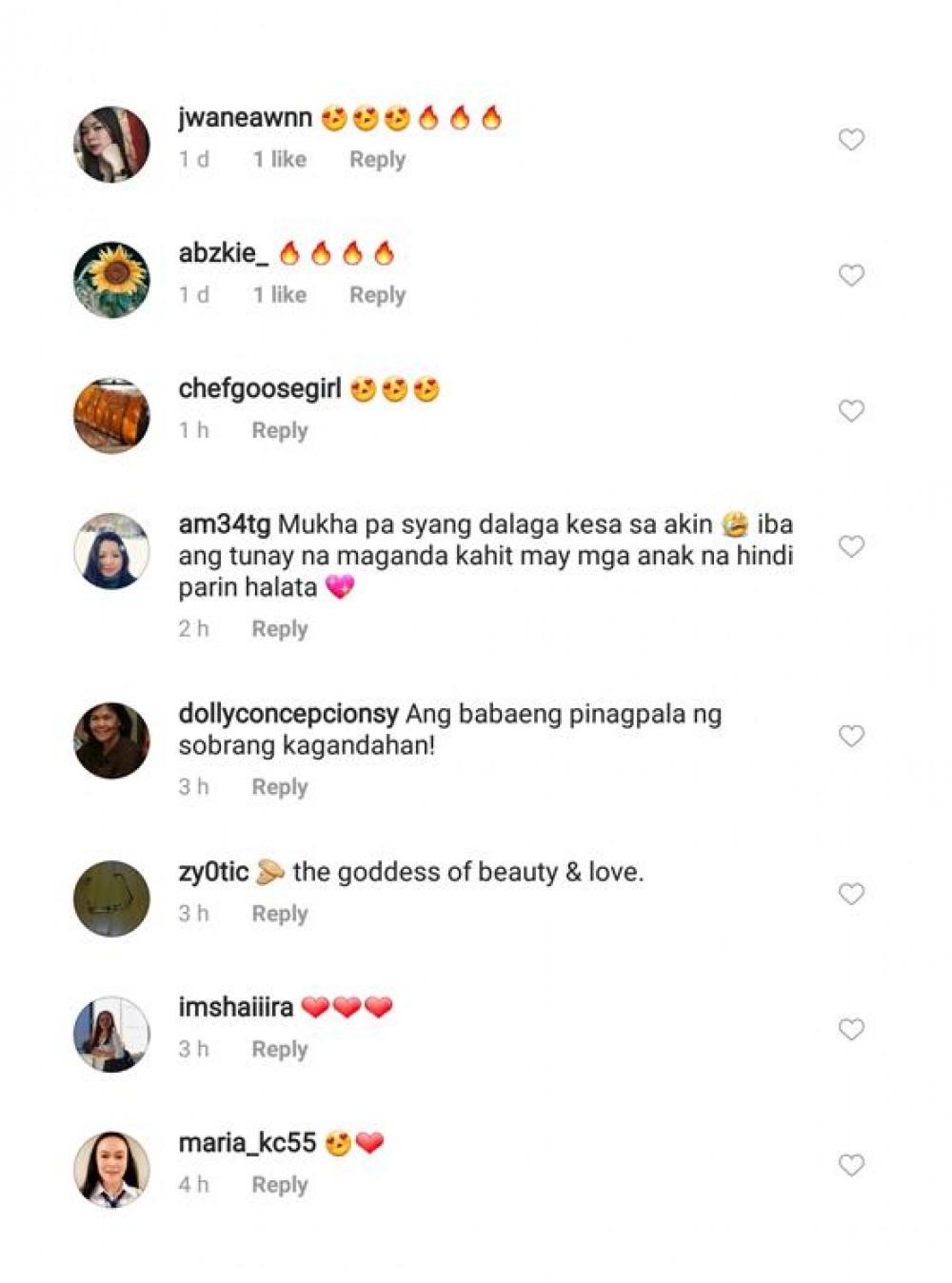Like imshaiiira's hearts comment

coord(851,1029)
